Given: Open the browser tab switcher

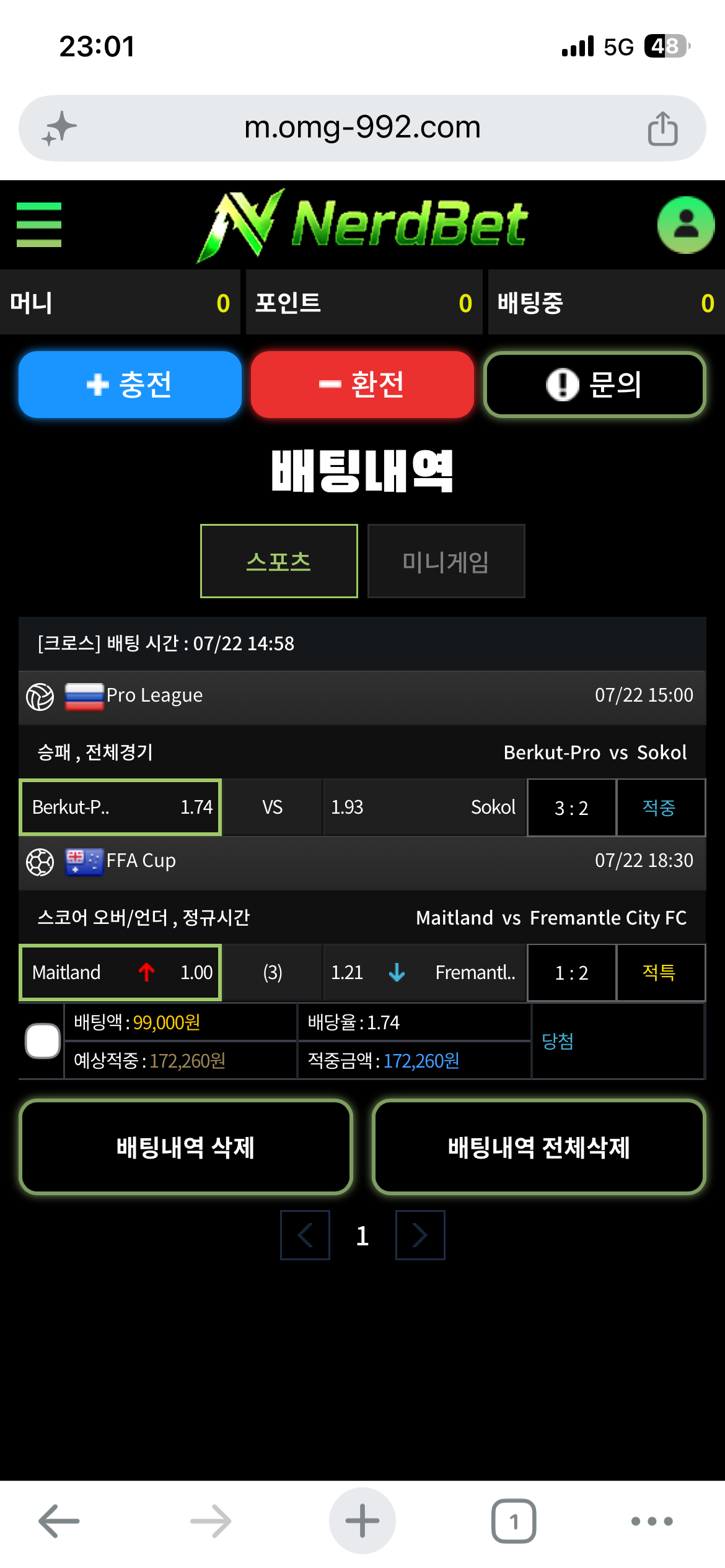Looking at the screenshot, I should [x=514, y=1521].
